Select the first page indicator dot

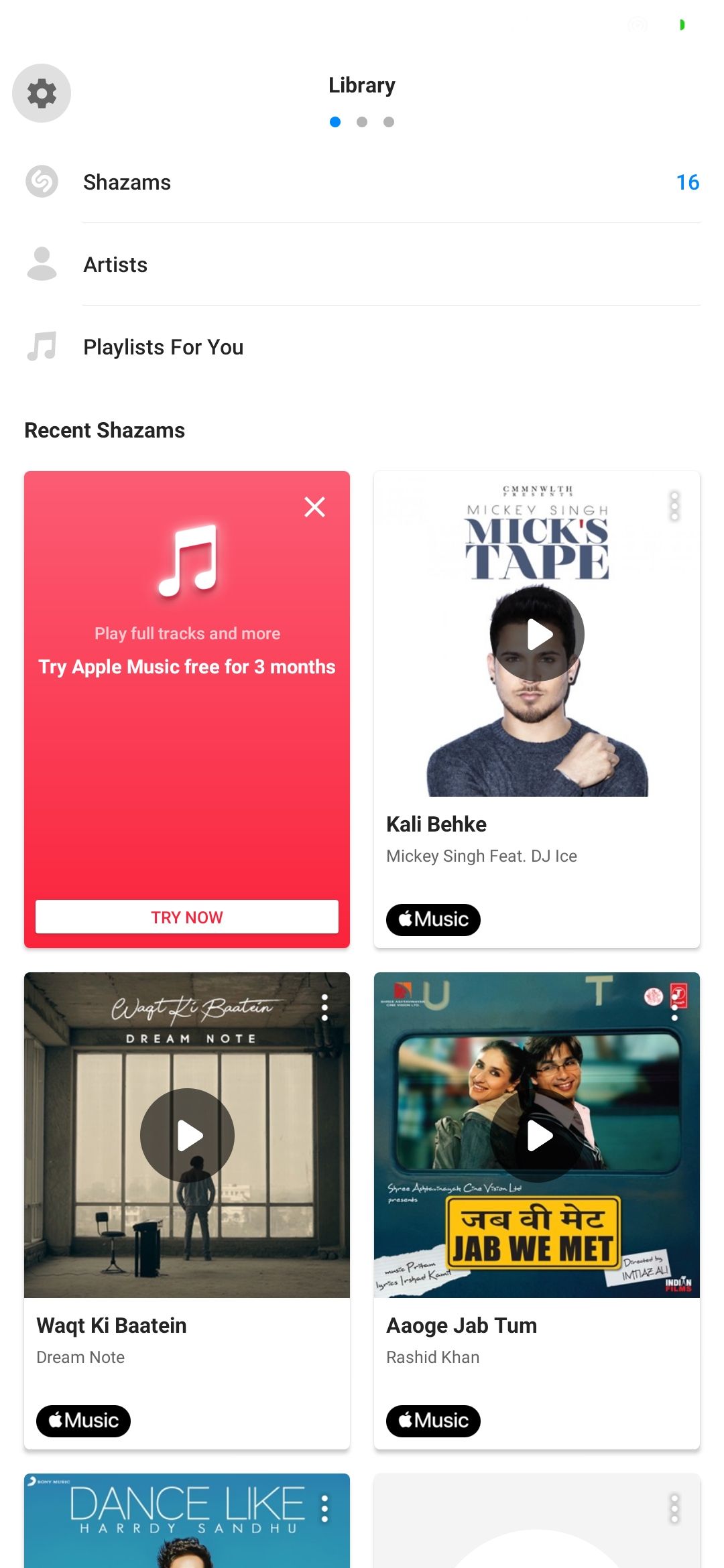click(x=335, y=121)
